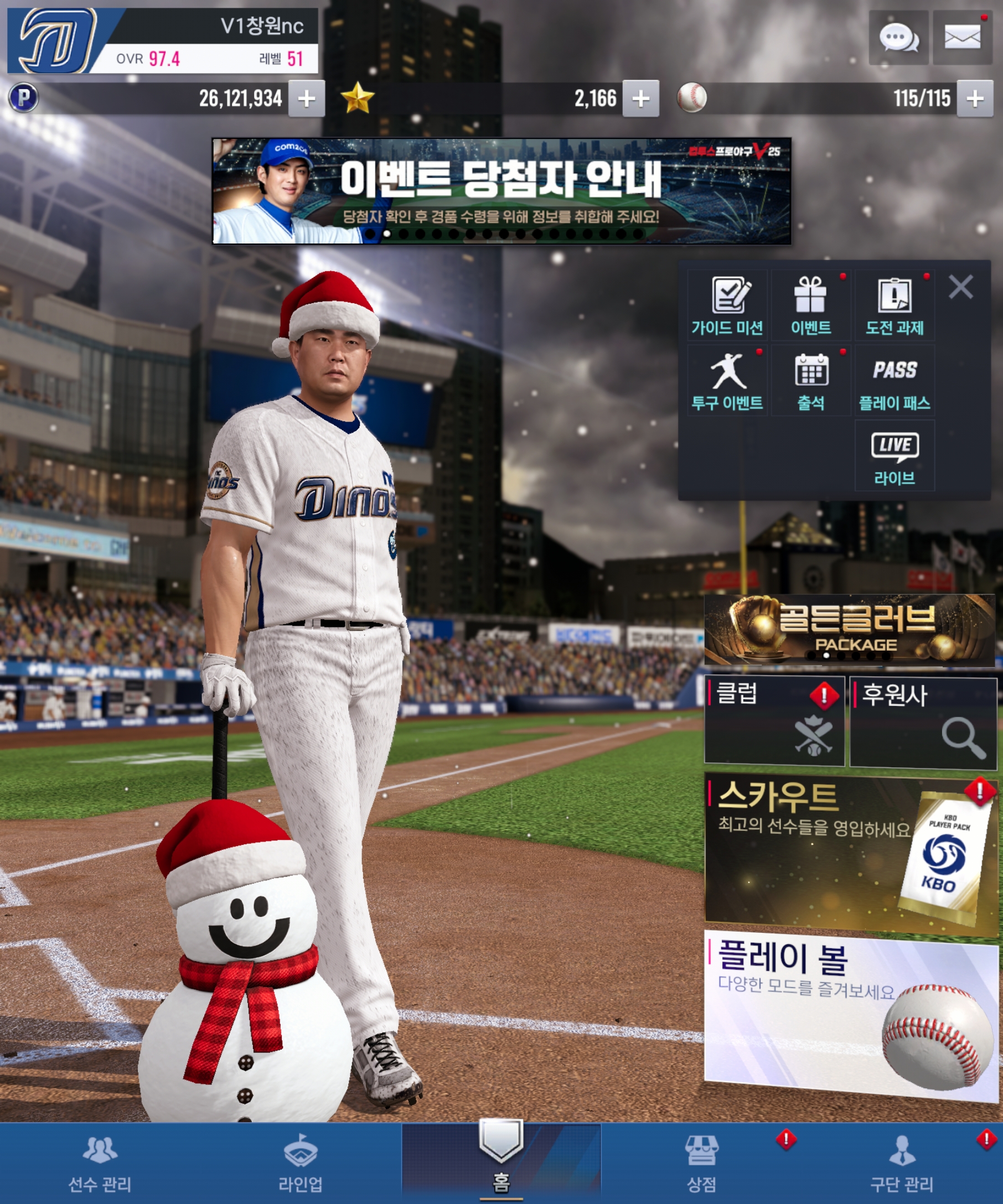This screenshot has width=1003, height=1204.
Task: Switch to the 라인업 tab
Action: click(301, 1164)
